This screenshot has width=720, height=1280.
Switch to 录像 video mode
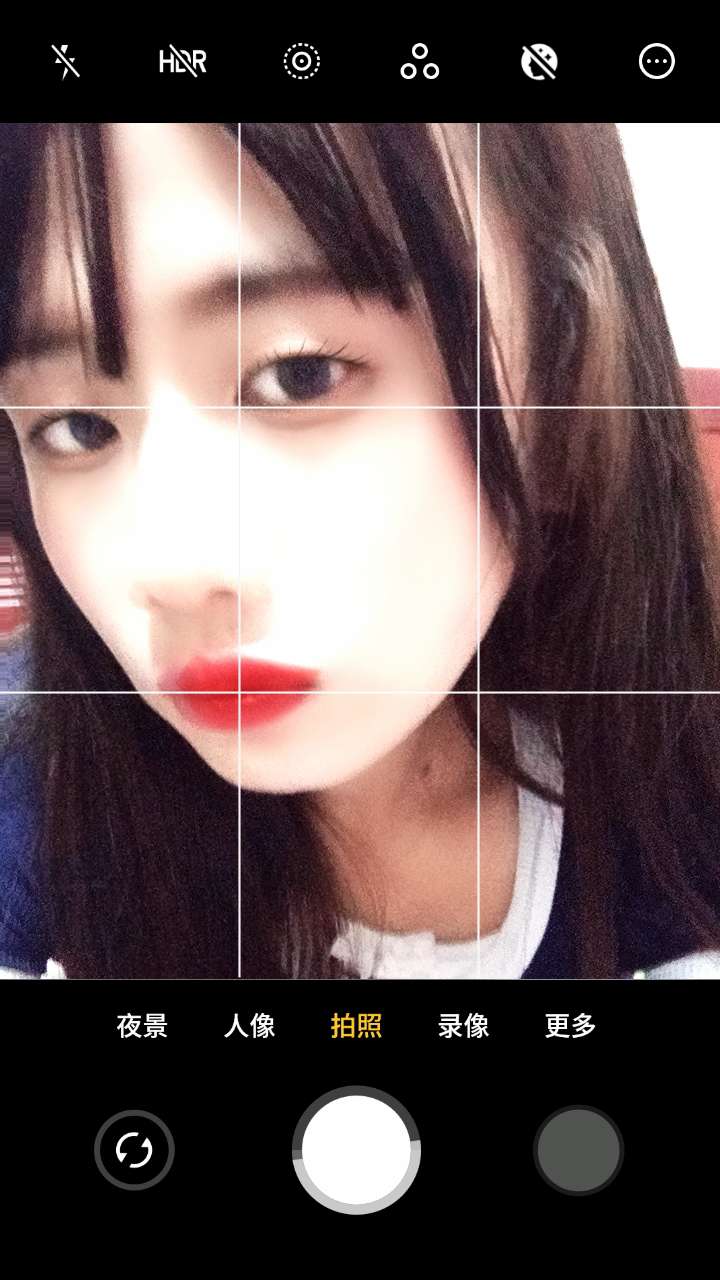[463, 1026]
